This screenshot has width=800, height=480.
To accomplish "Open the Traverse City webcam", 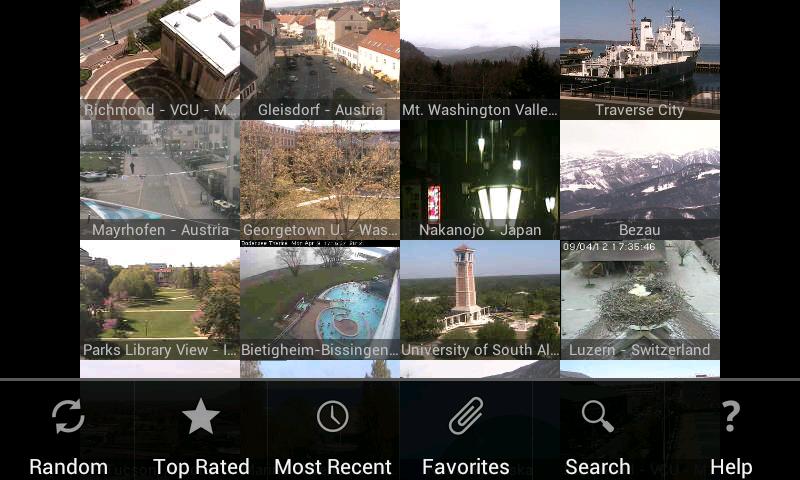I will point(640,58).
